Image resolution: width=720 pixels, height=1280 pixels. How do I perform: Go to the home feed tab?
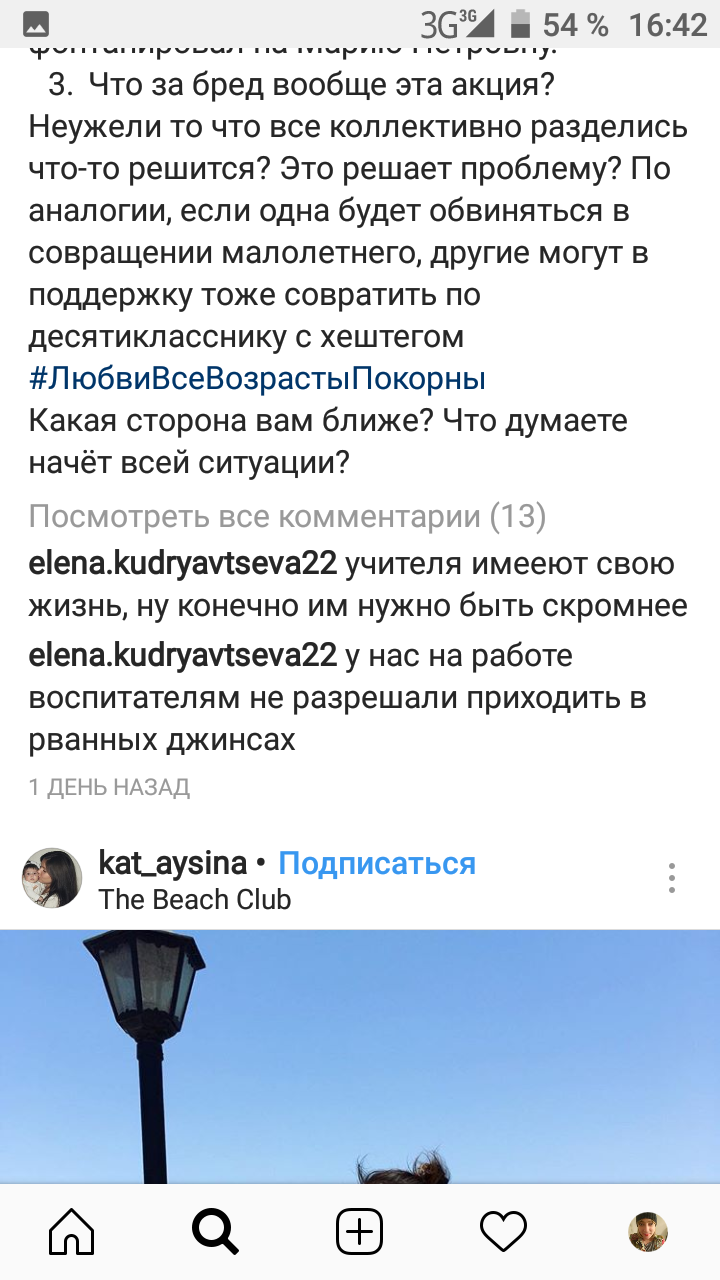[71, 1231]
